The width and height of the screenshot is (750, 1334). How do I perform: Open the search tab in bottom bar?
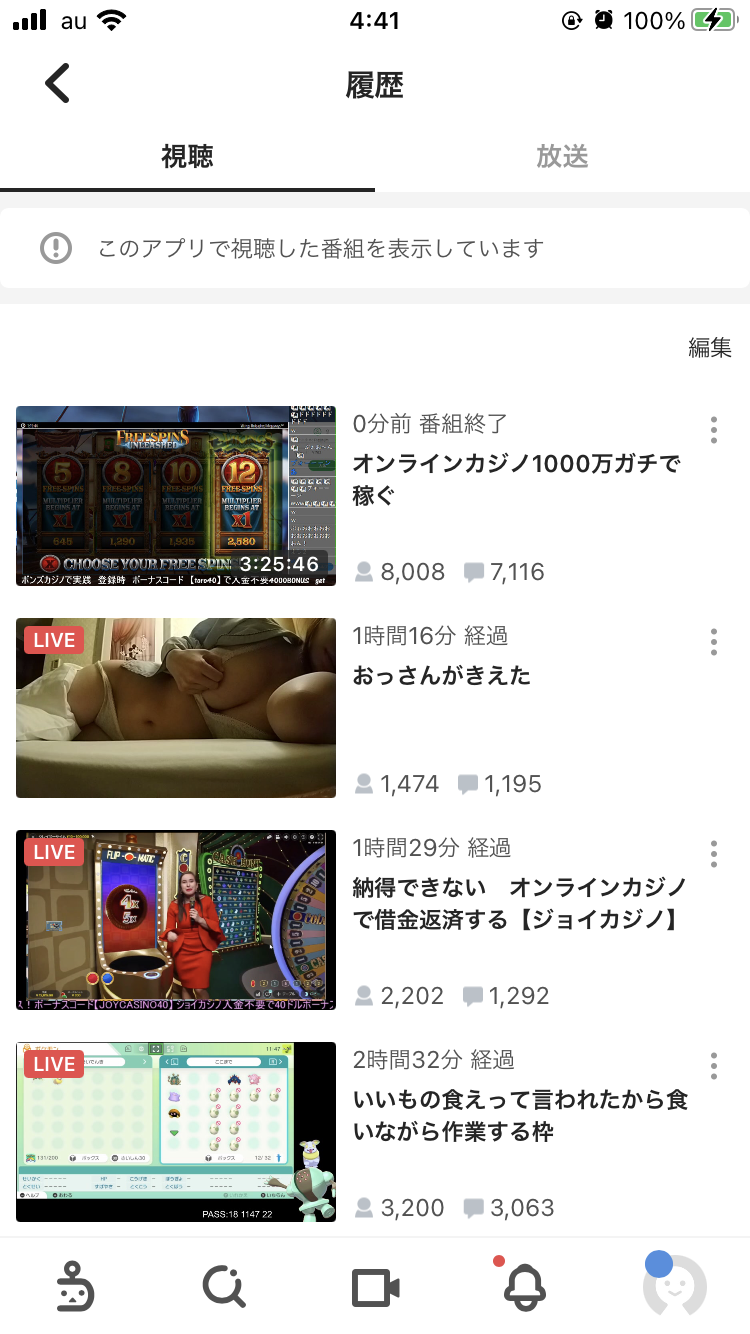(224, 1287)
